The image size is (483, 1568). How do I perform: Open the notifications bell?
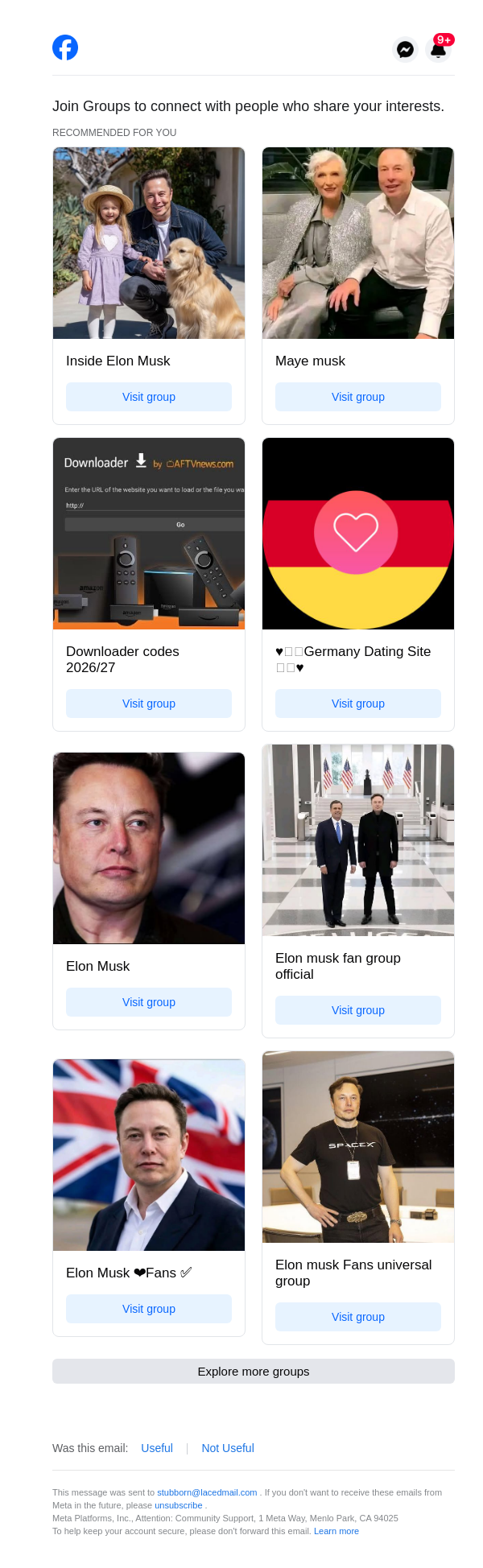tap(439, 49)
